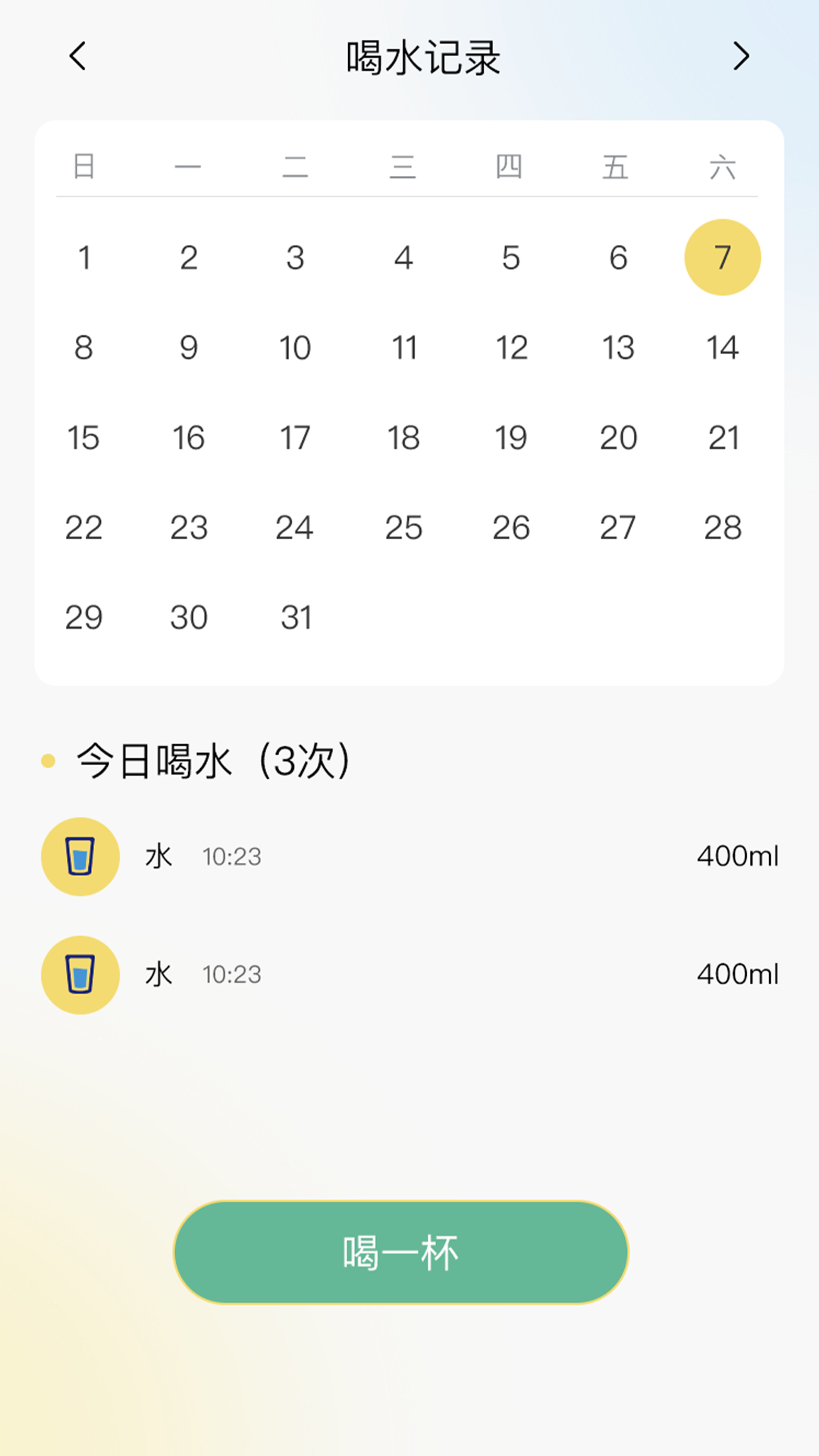Click the highlighted date 7 circle
The width and height of the screenshot is (819, 1456).
[722, 257]
